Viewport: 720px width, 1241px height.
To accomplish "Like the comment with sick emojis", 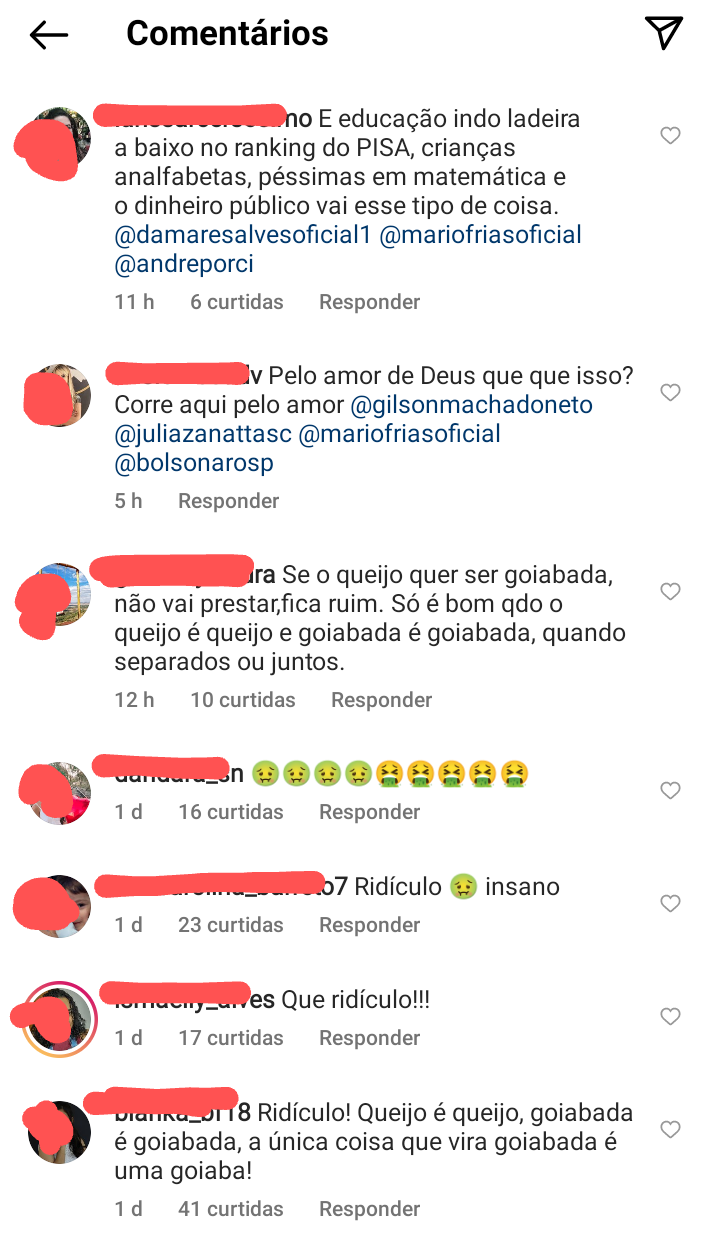I will coord(670,791).
